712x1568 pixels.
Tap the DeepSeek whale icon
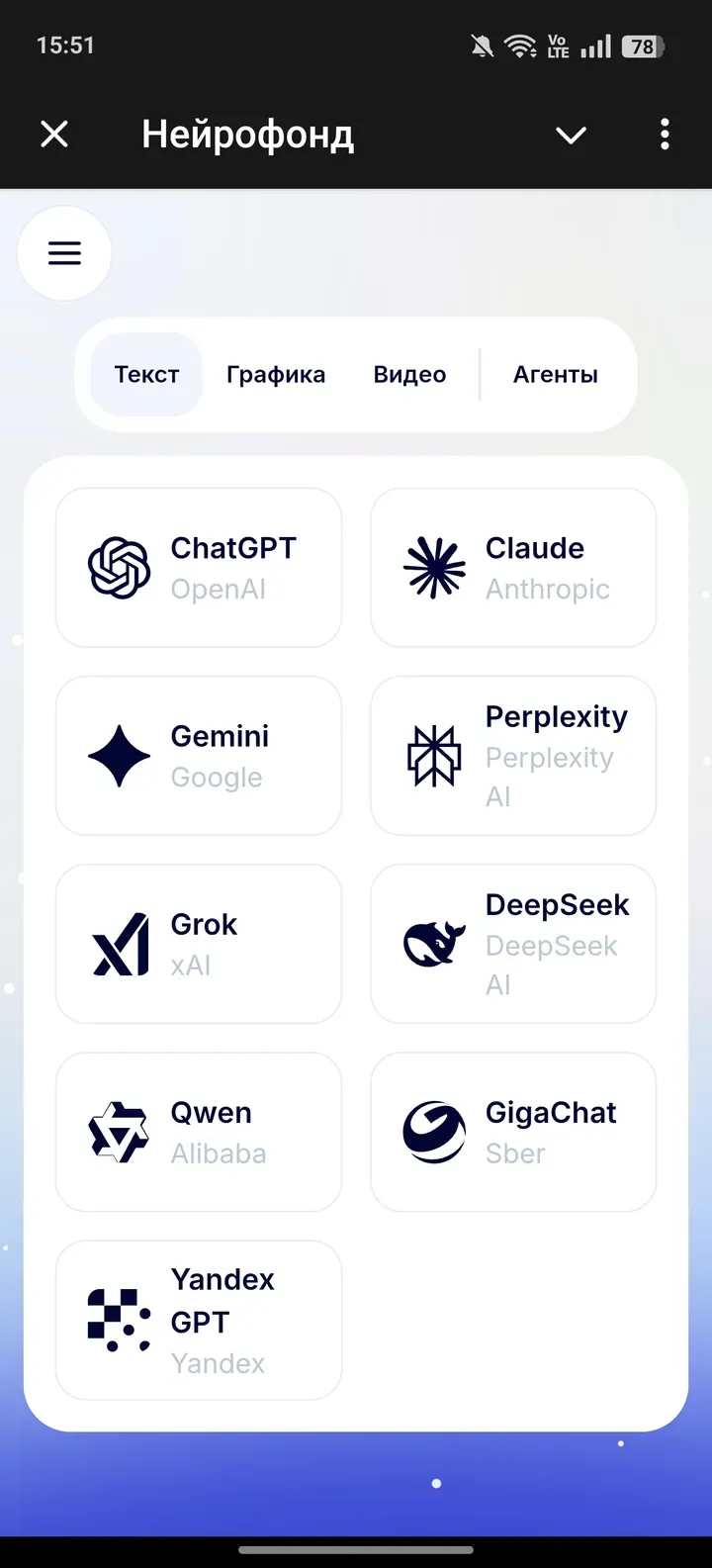(x=433, y=943)
